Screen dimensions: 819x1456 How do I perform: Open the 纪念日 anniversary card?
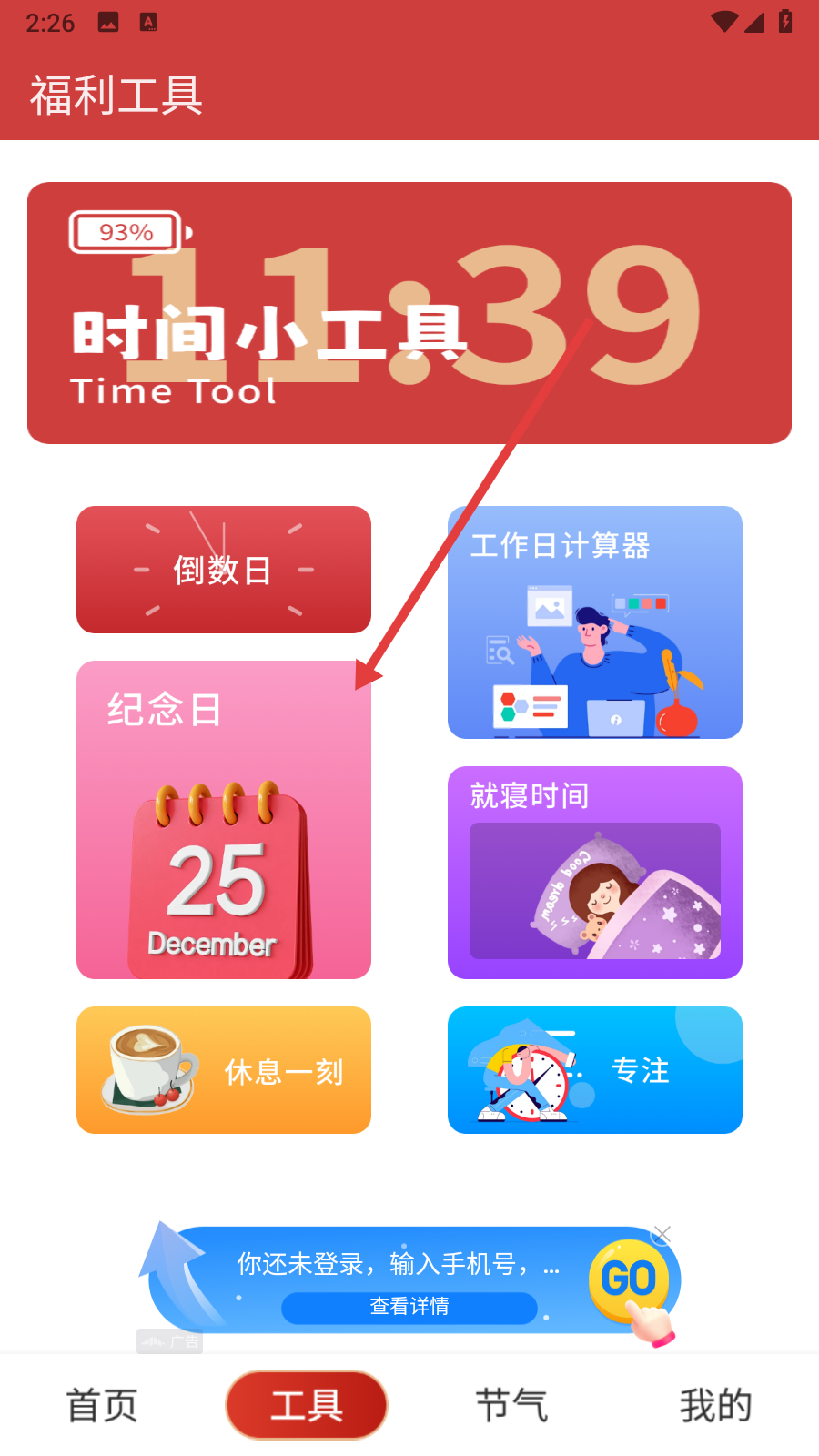pyautogui.click(x=223, y=819)
